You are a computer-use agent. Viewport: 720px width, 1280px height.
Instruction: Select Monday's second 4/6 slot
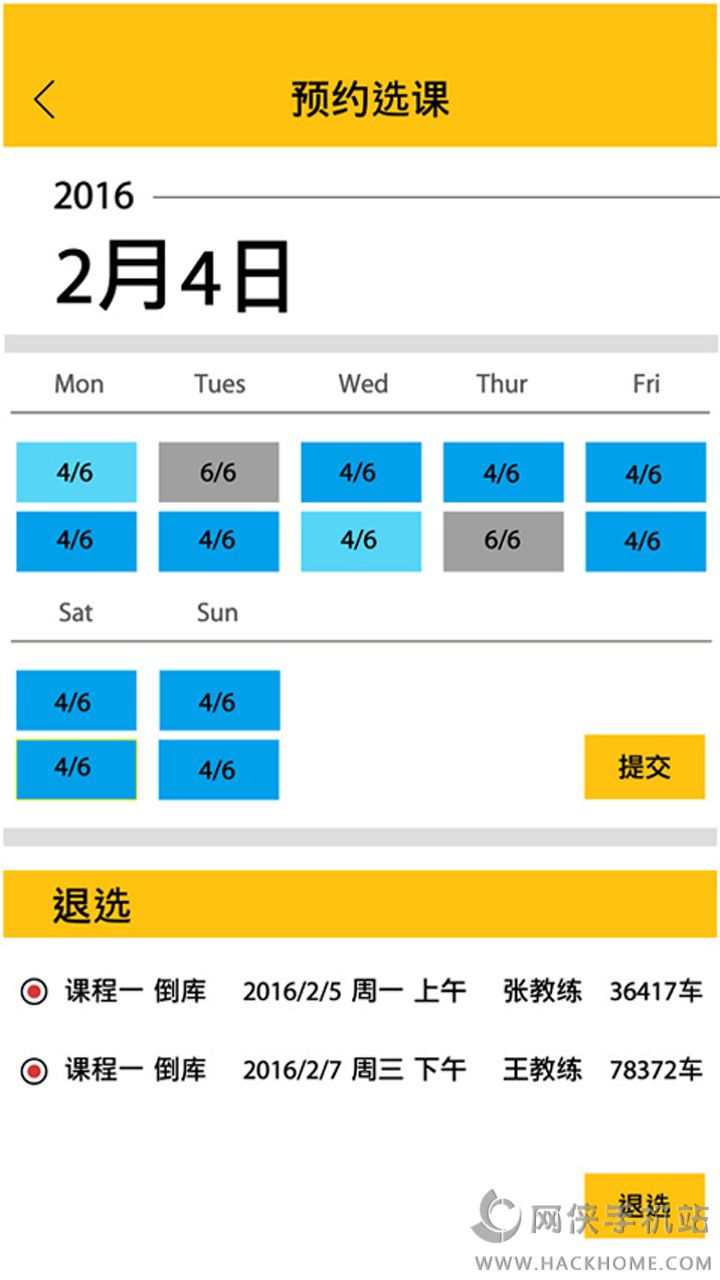click(x=76, y=541)
